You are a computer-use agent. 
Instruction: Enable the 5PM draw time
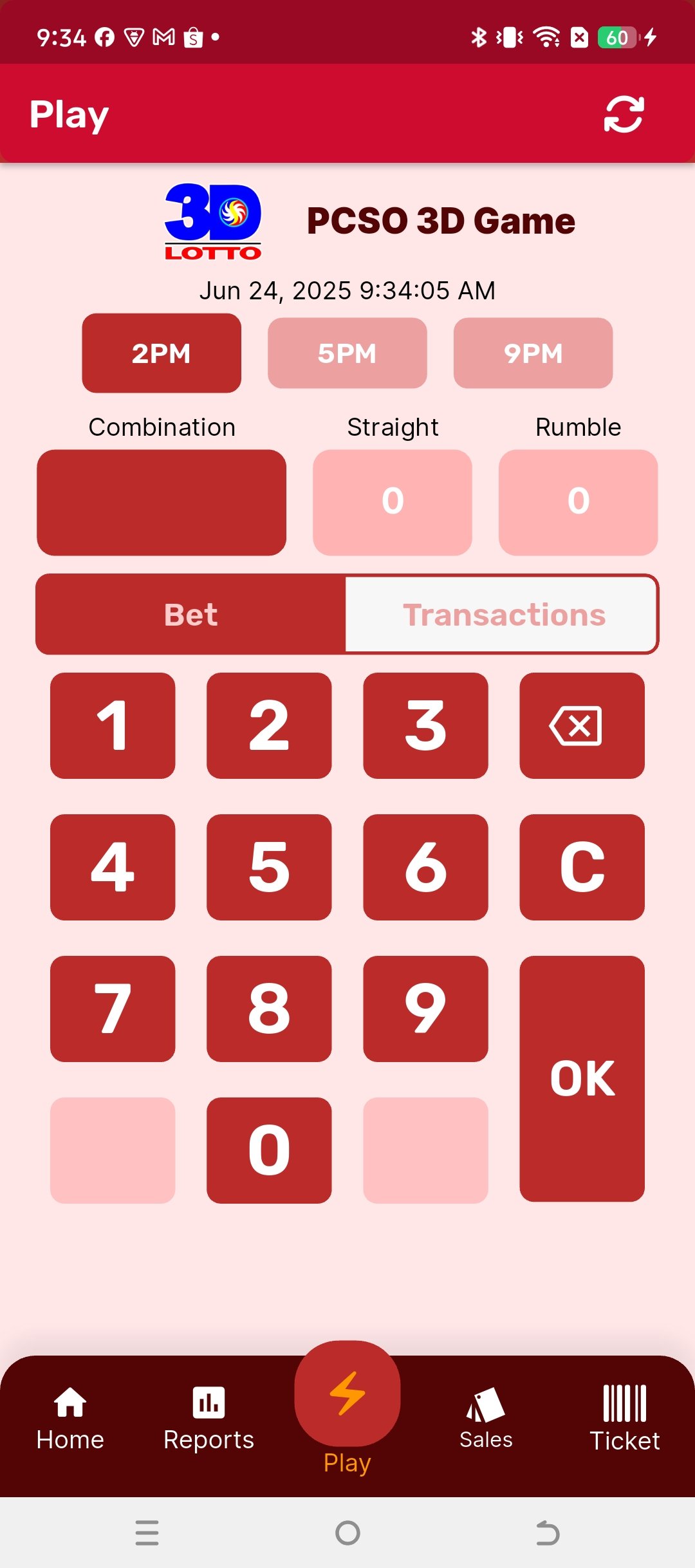point(347,353)
